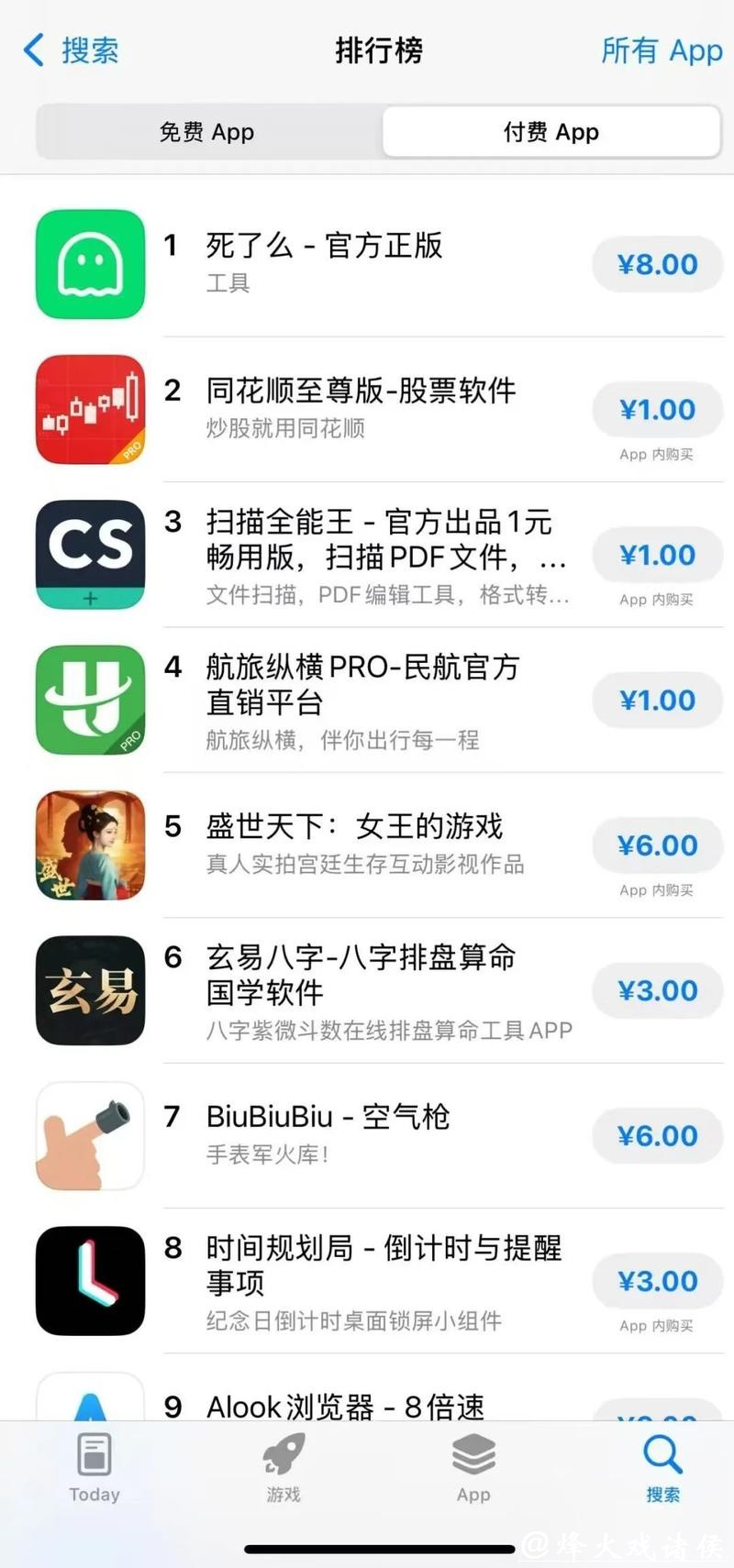Go back to 搜索 with the back arrow
This screenshot has width=734, height=1568.
71,51
